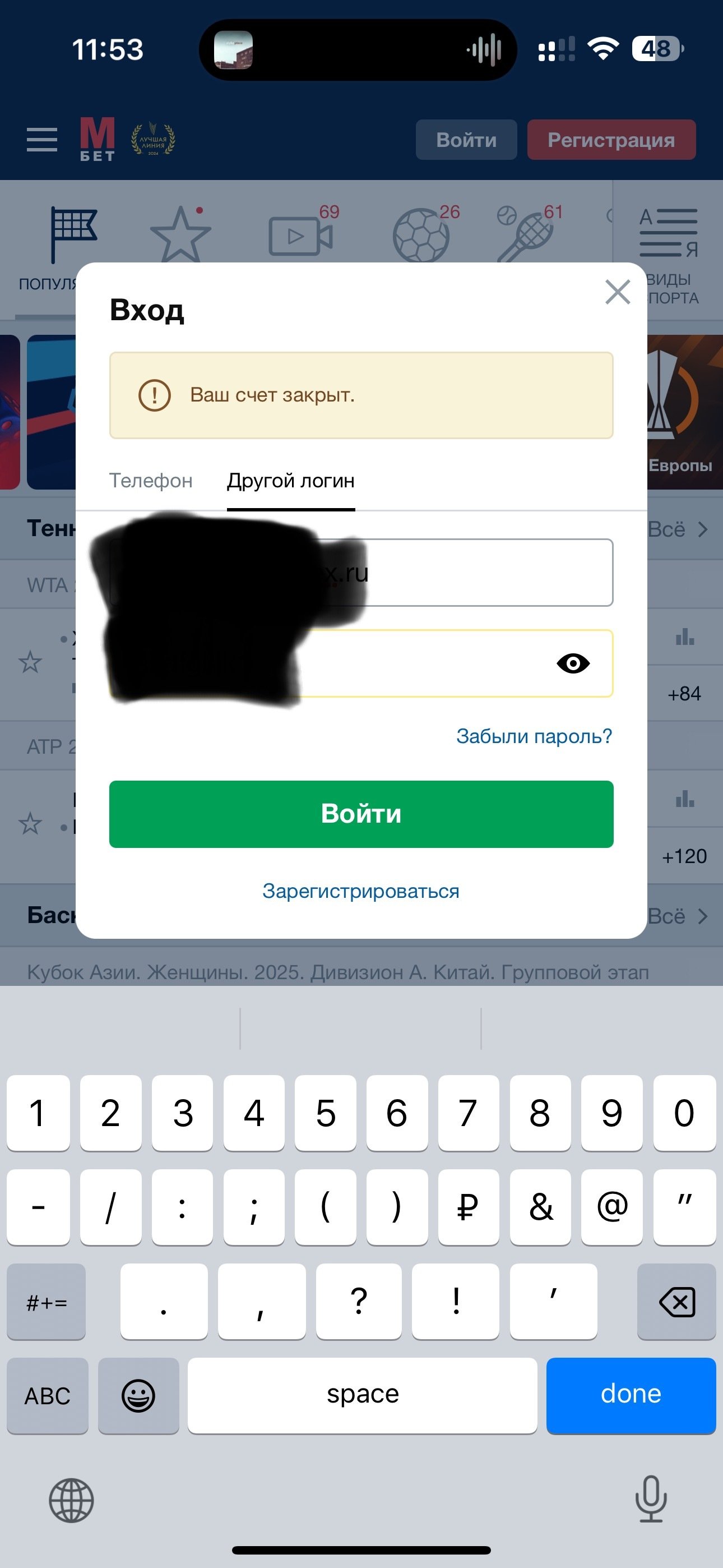Open the Забыли пароль? link
Image resolution: width=723 pixels, height=1568 pixels.
pos(534,736)
